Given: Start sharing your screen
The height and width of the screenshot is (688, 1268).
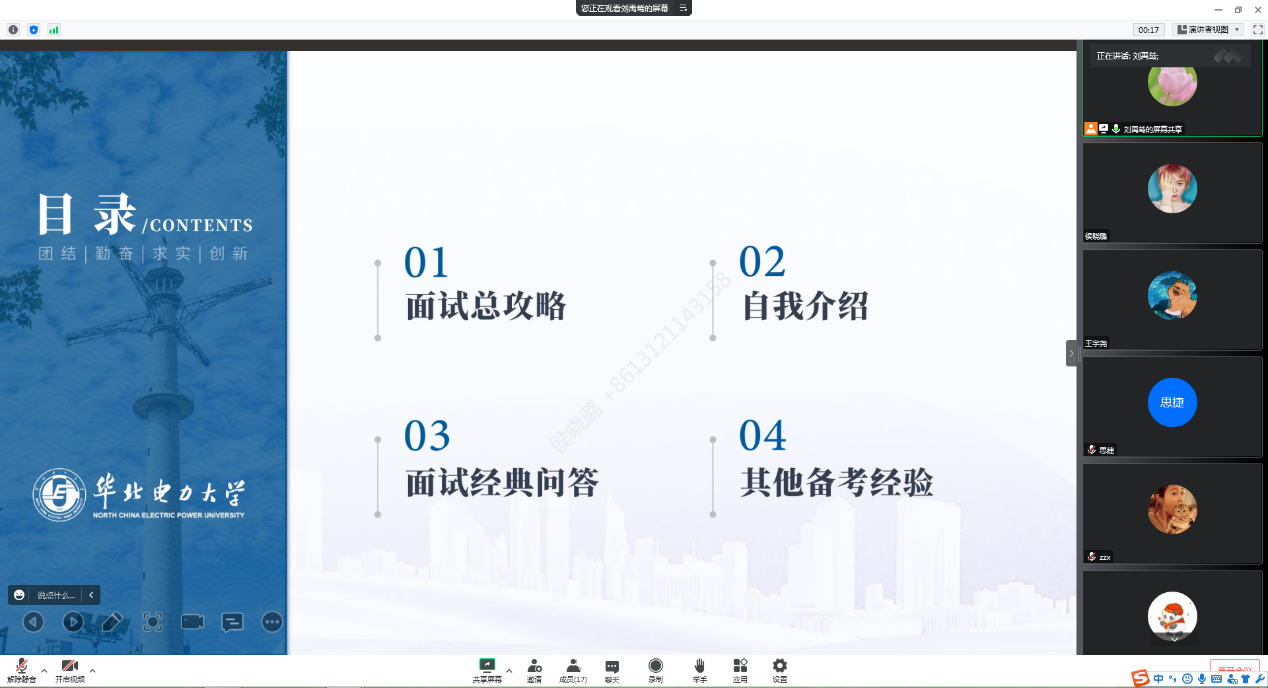Looking at the screenshot, I should pyautogui.click(x=487, y=668).
